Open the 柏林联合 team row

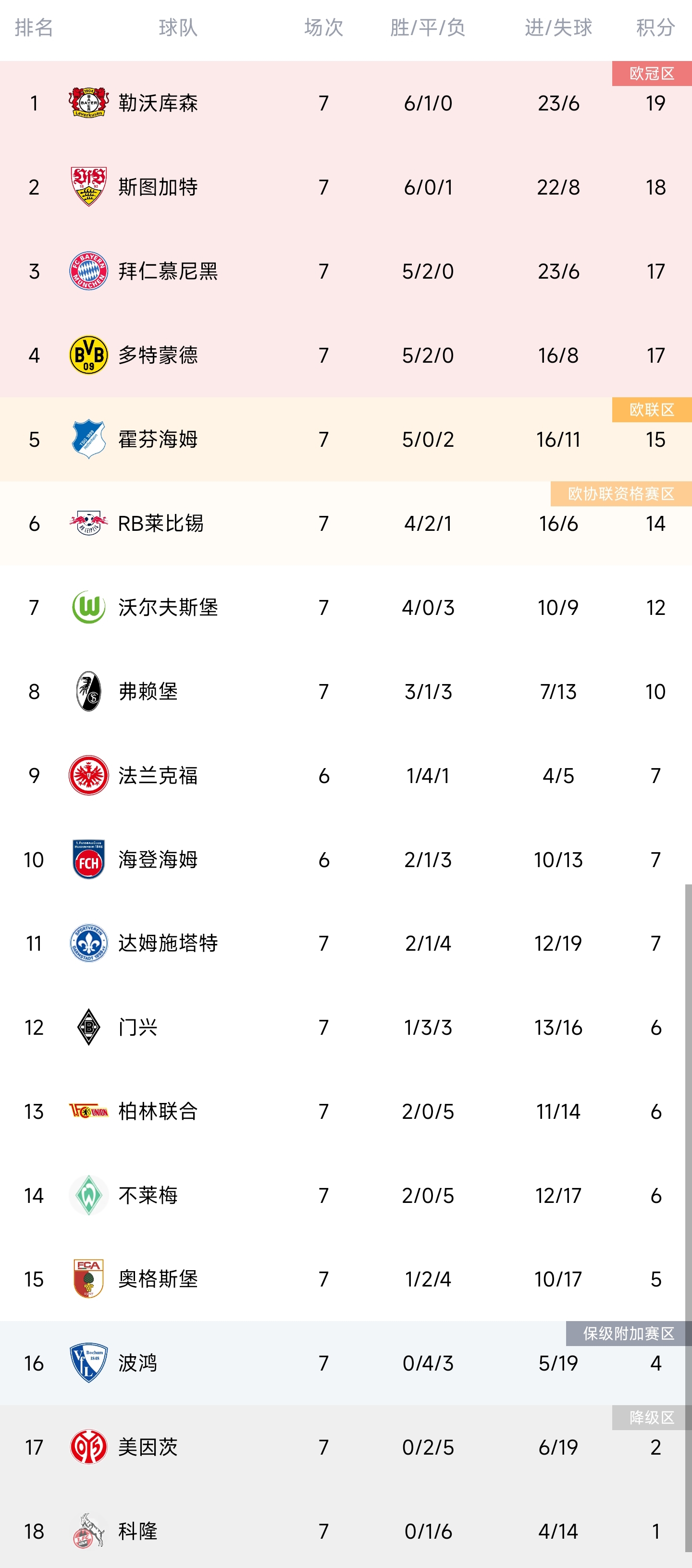(x=346, y=1111)
